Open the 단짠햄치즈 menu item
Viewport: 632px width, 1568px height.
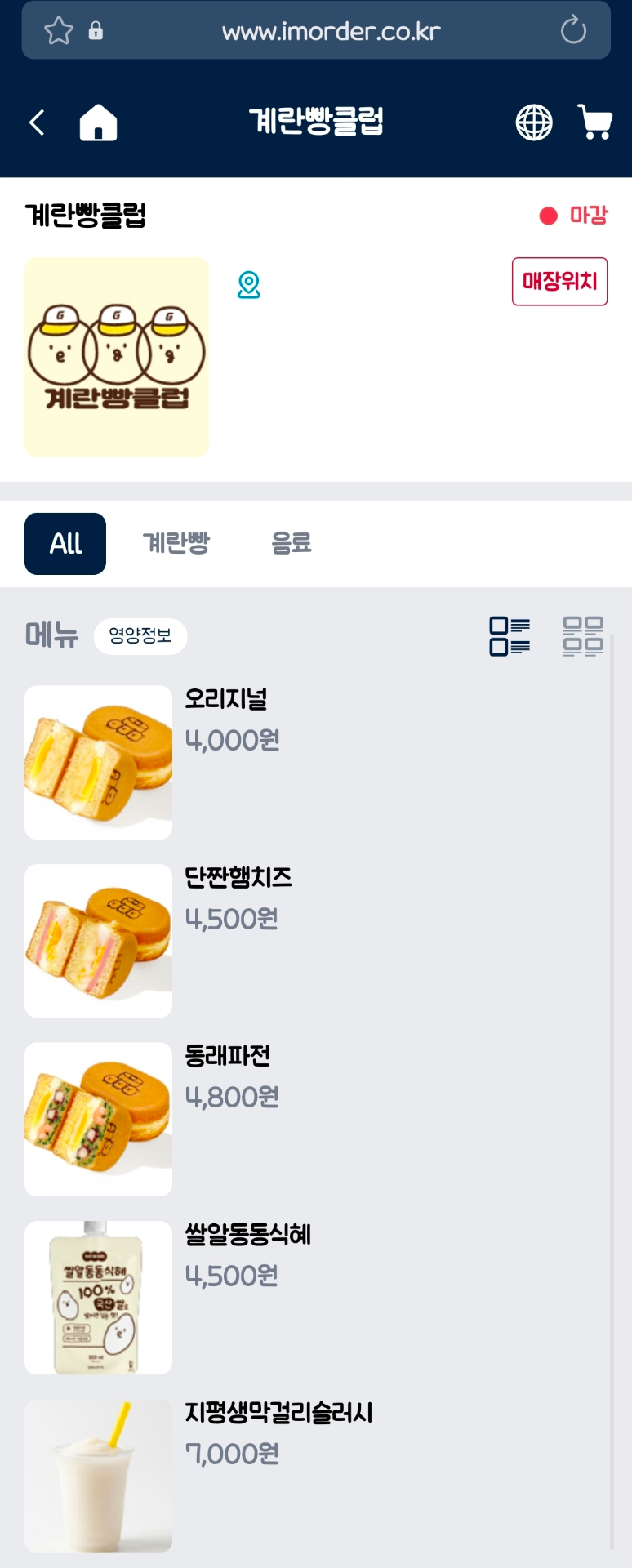click(x=238, y=878)
